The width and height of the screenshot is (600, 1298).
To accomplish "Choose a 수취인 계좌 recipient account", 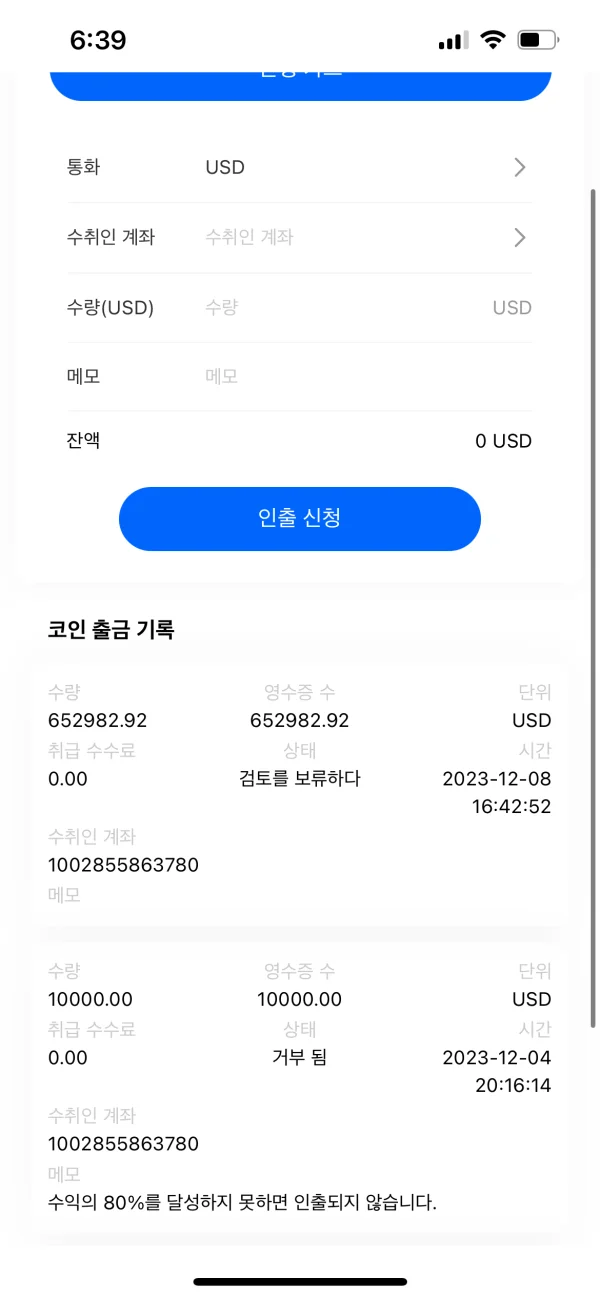I will click(298, 237).
